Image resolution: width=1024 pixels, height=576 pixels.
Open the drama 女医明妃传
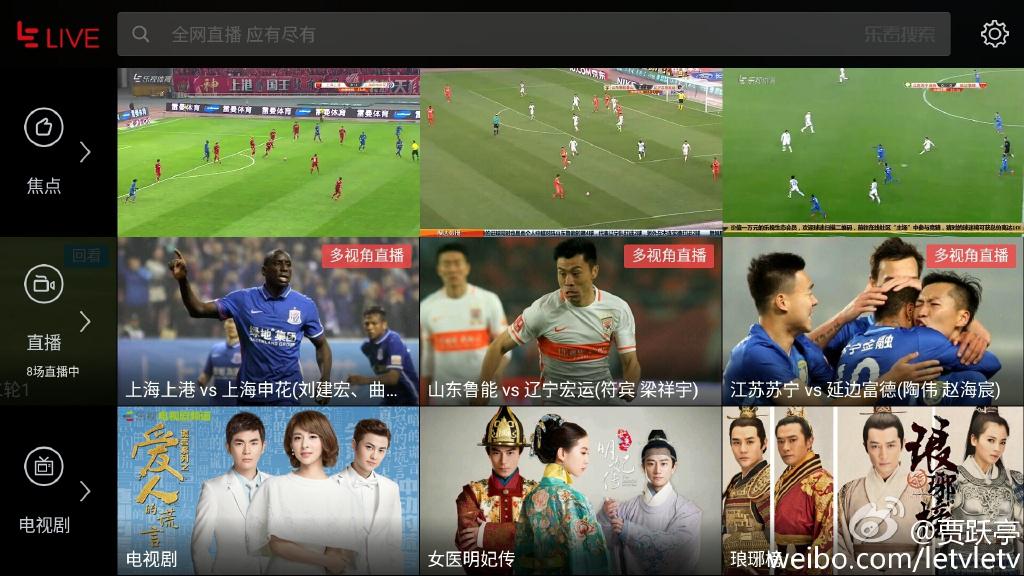click(570, 490)
